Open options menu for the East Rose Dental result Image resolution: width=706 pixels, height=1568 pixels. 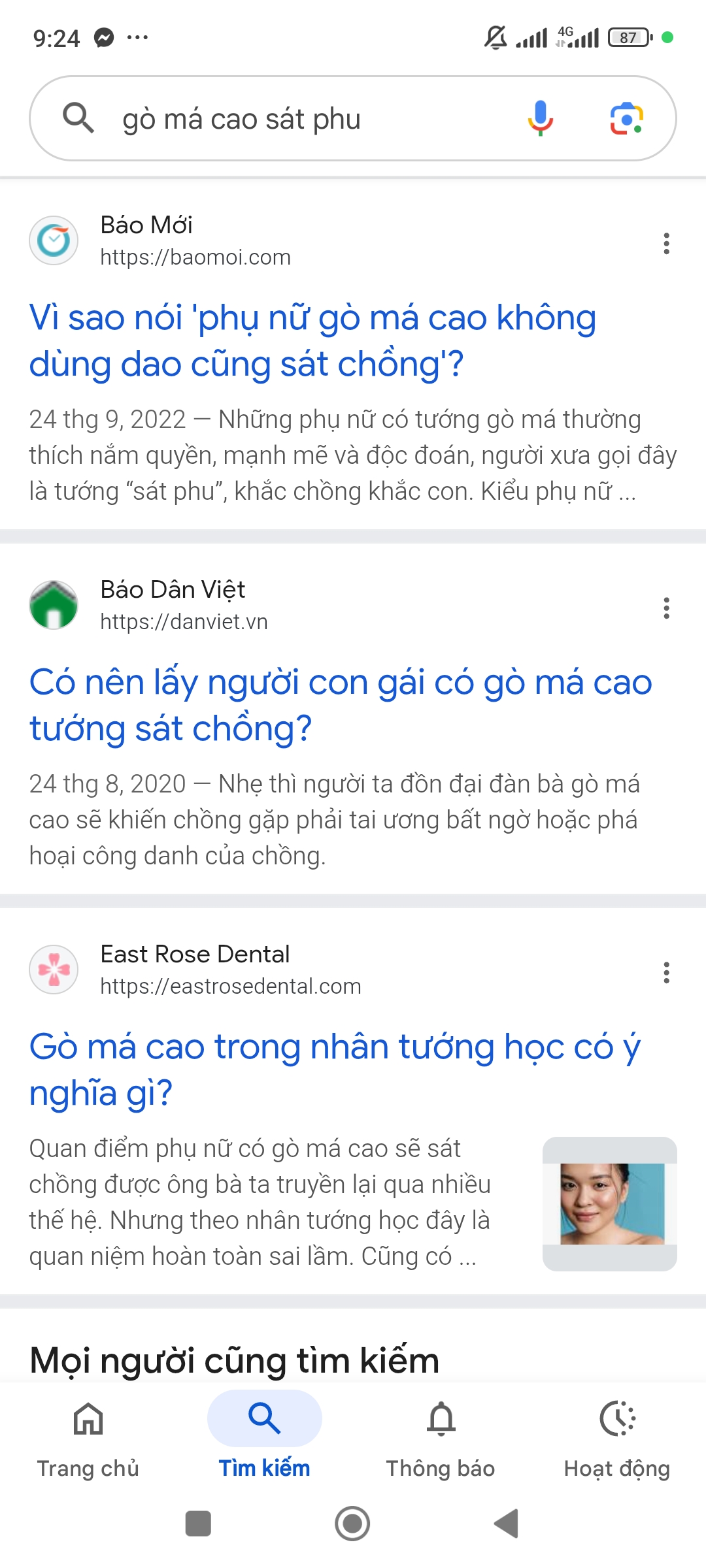coord(666,973)
